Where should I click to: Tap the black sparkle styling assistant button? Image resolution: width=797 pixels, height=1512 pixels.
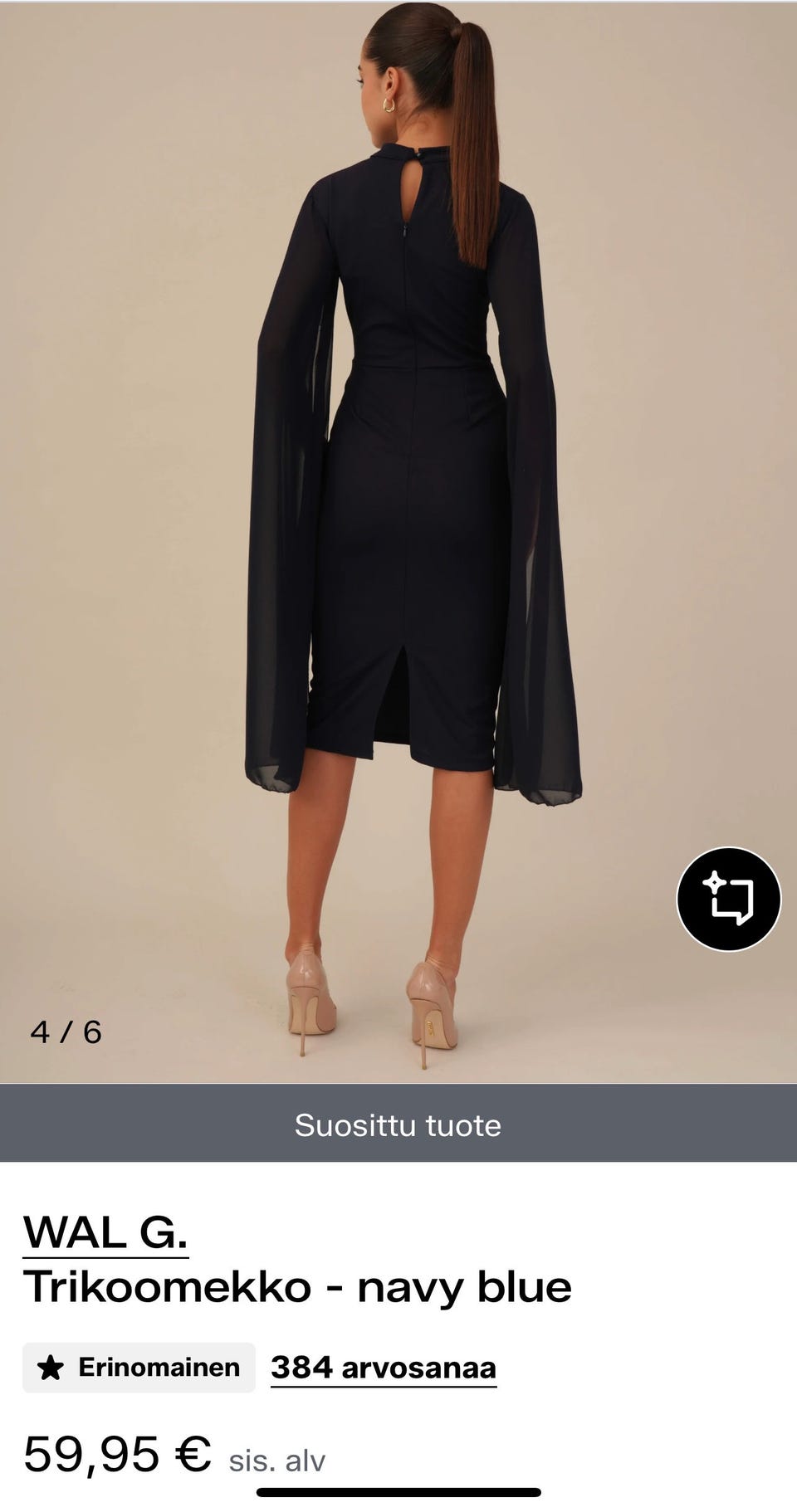click(x=729, y=899)
